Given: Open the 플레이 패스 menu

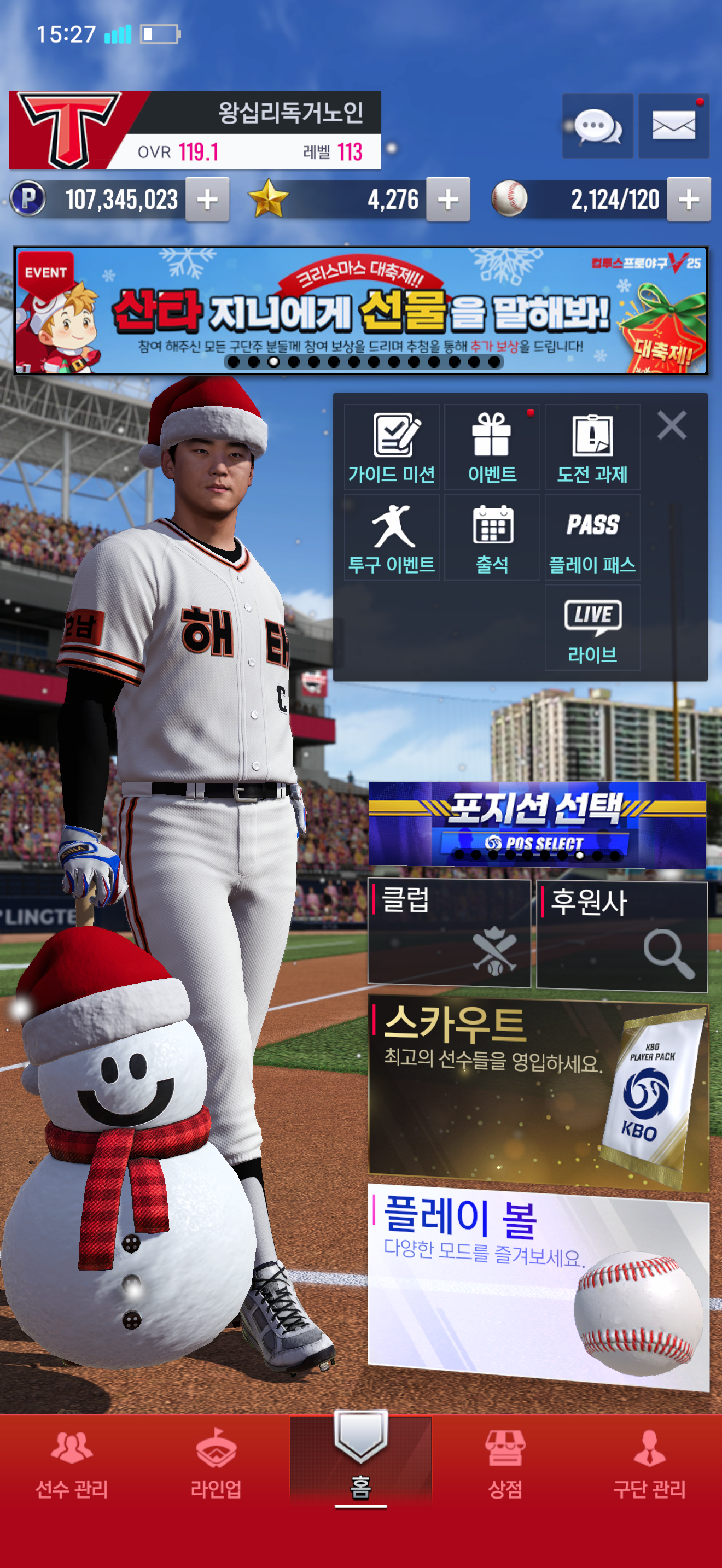Looking at the screenshot, I should pyautogui.click(x=592, y=537).
